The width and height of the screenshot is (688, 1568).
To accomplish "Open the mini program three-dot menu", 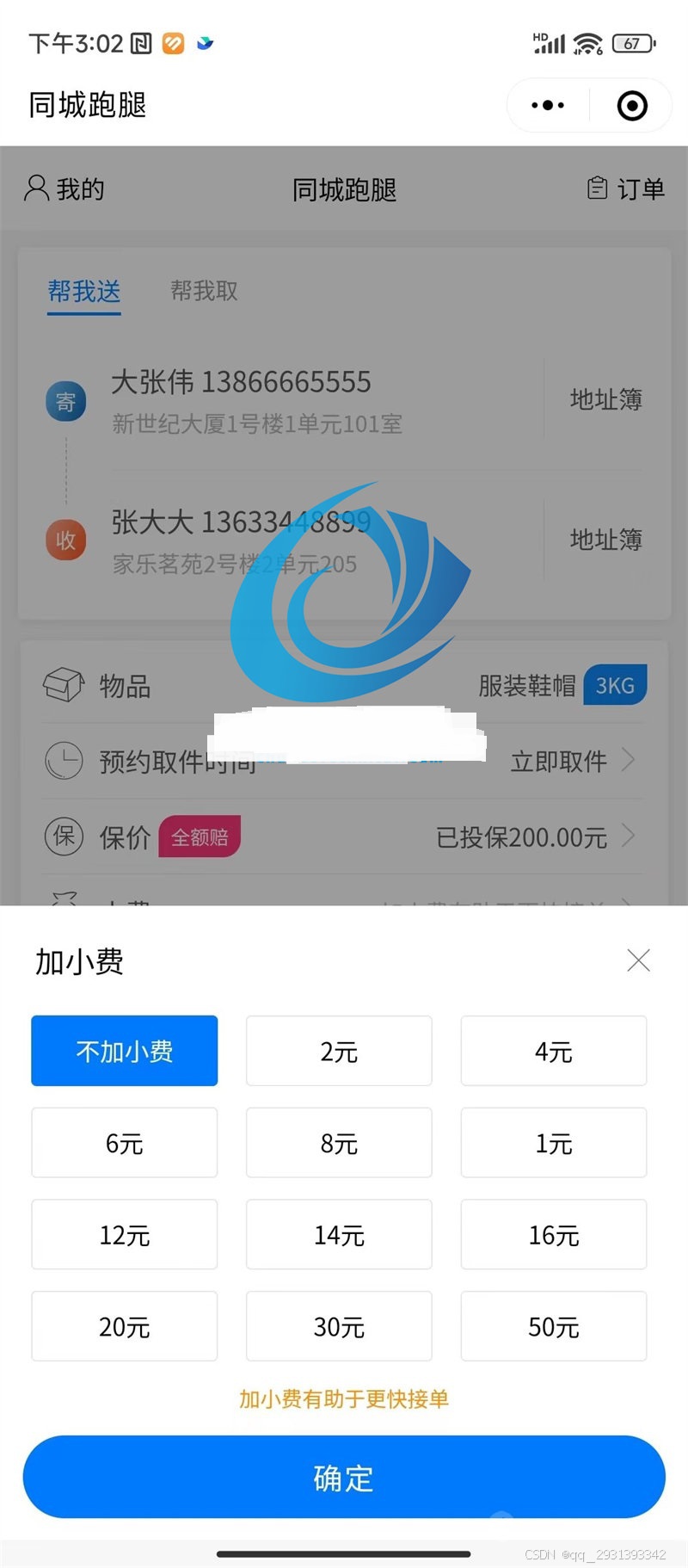I will (x=548, y=106).
